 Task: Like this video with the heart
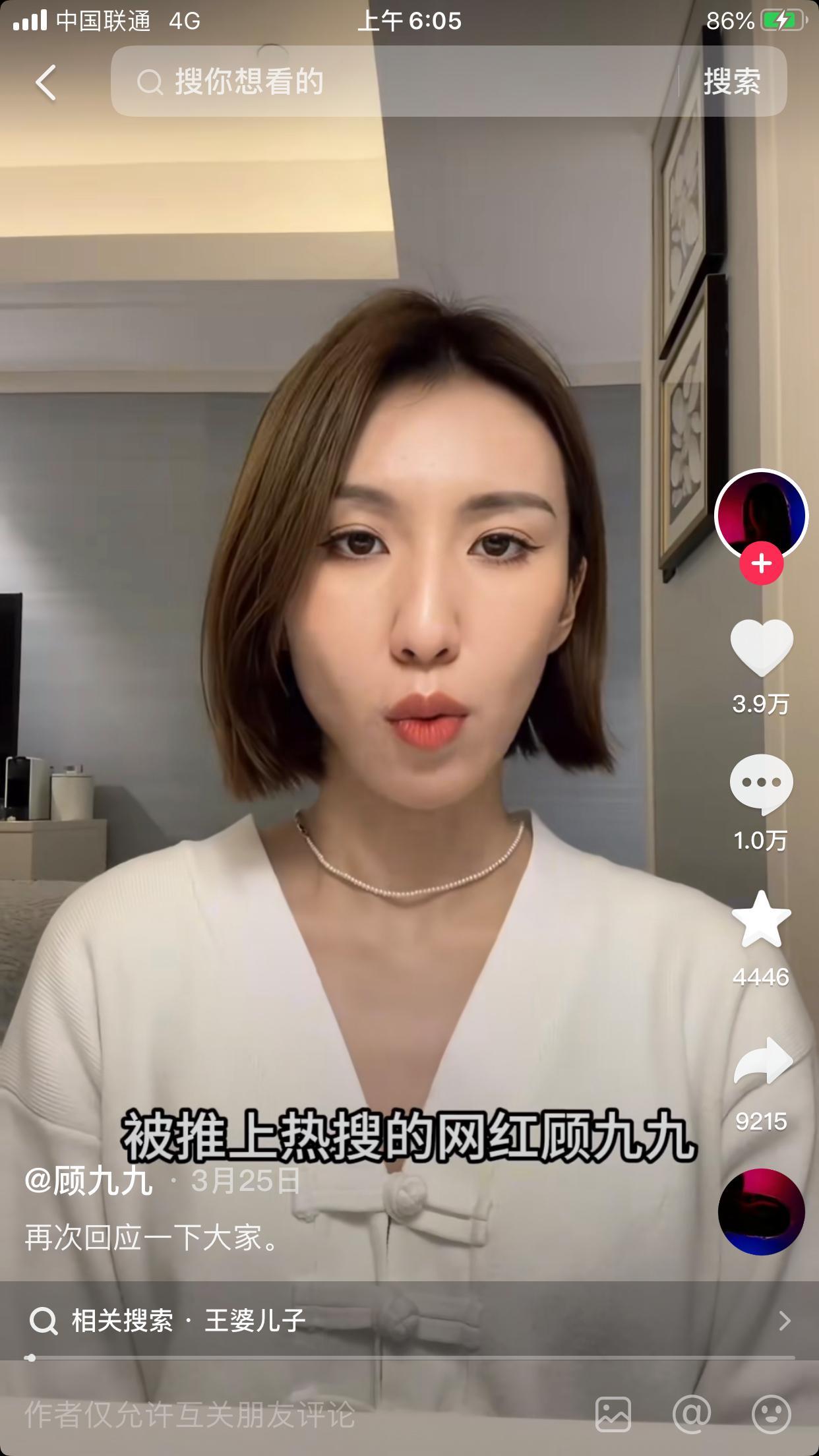761,647
